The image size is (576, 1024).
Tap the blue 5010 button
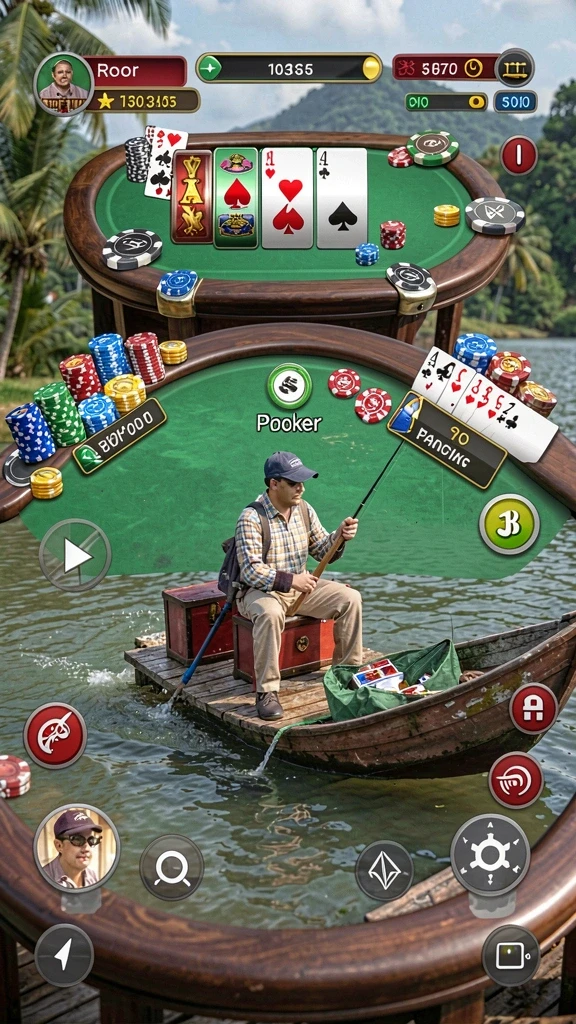(x=515, y=102)
